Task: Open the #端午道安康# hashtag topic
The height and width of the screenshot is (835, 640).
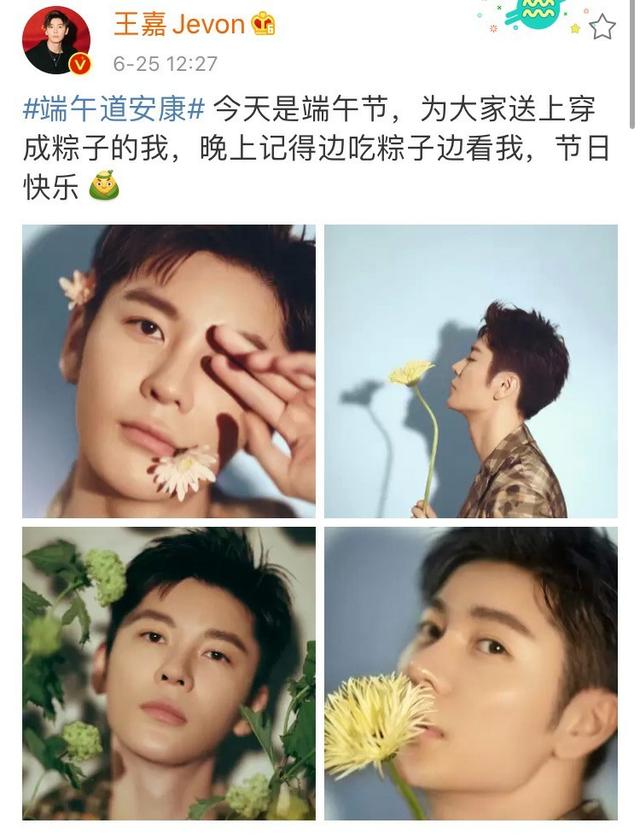Action: click(114, 109)
